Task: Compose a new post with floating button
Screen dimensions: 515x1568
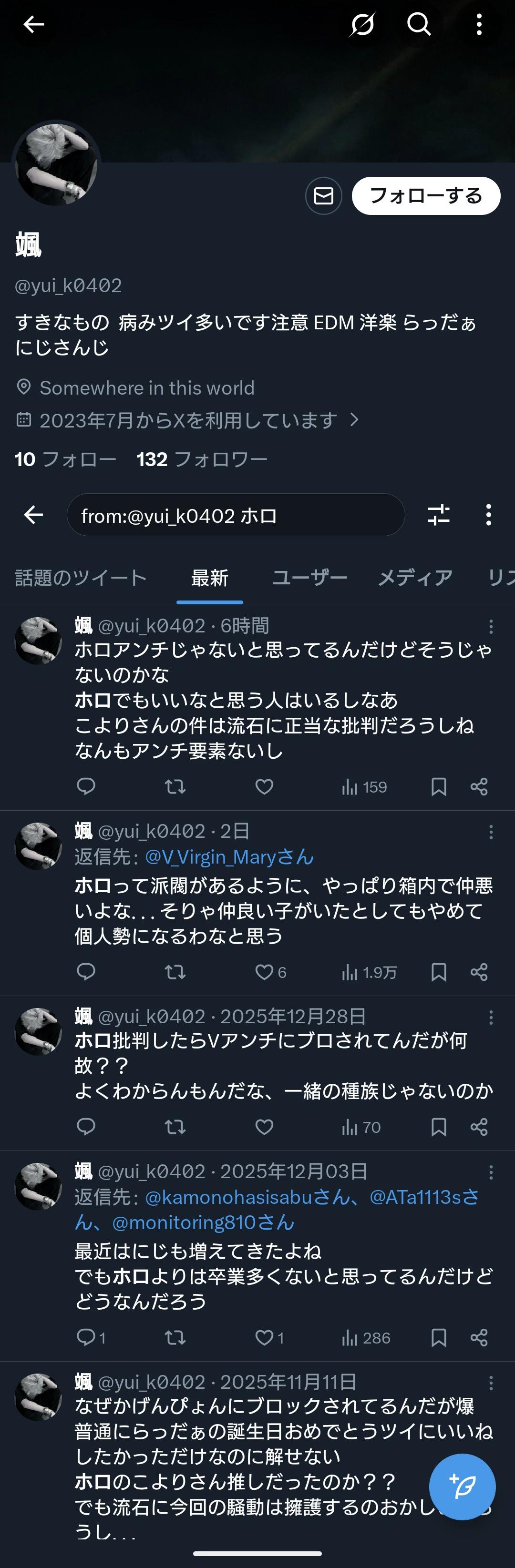Action: (x=462, y=1487)
